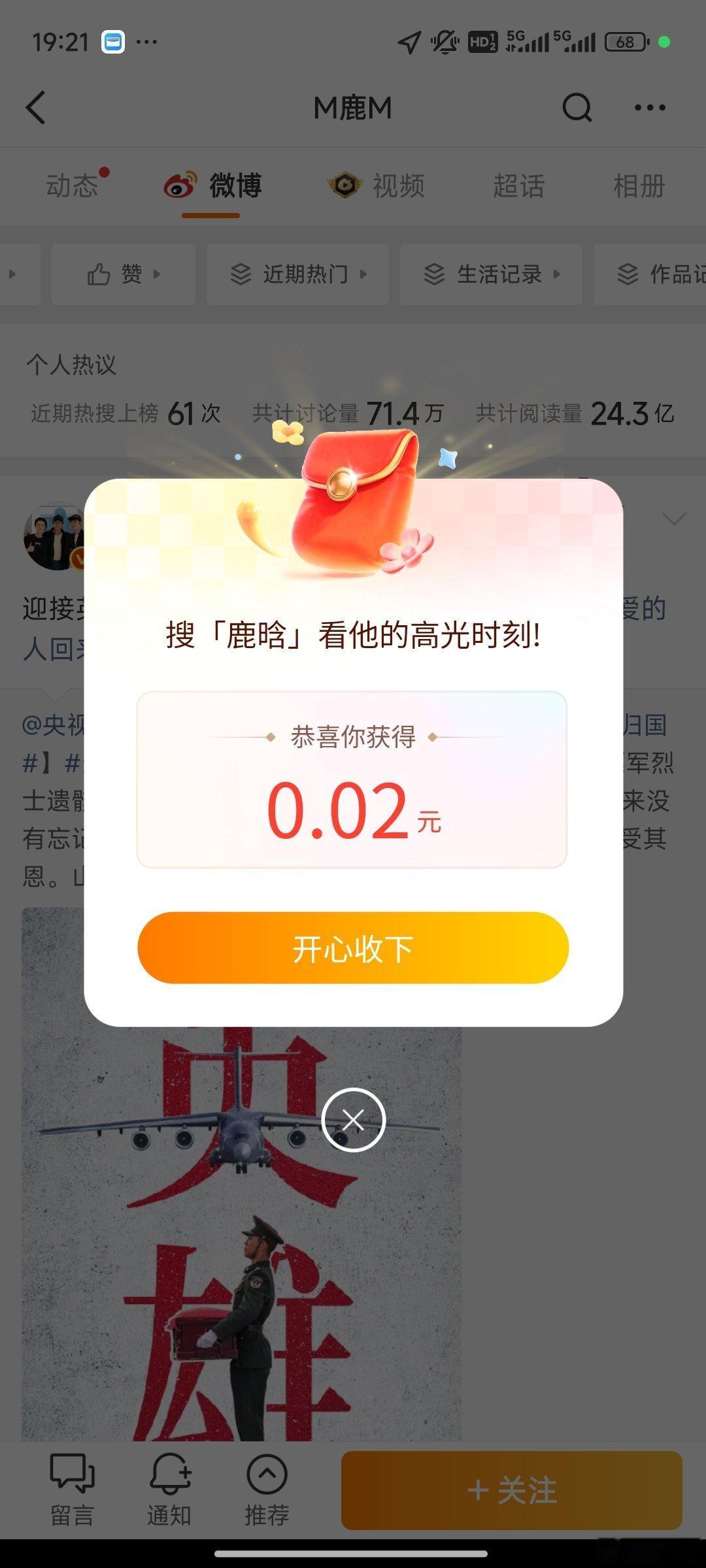Screen dimensions: 706x1568
Task: Open search on the profile page
Action: pyautogui.click(x=576, y=107)
